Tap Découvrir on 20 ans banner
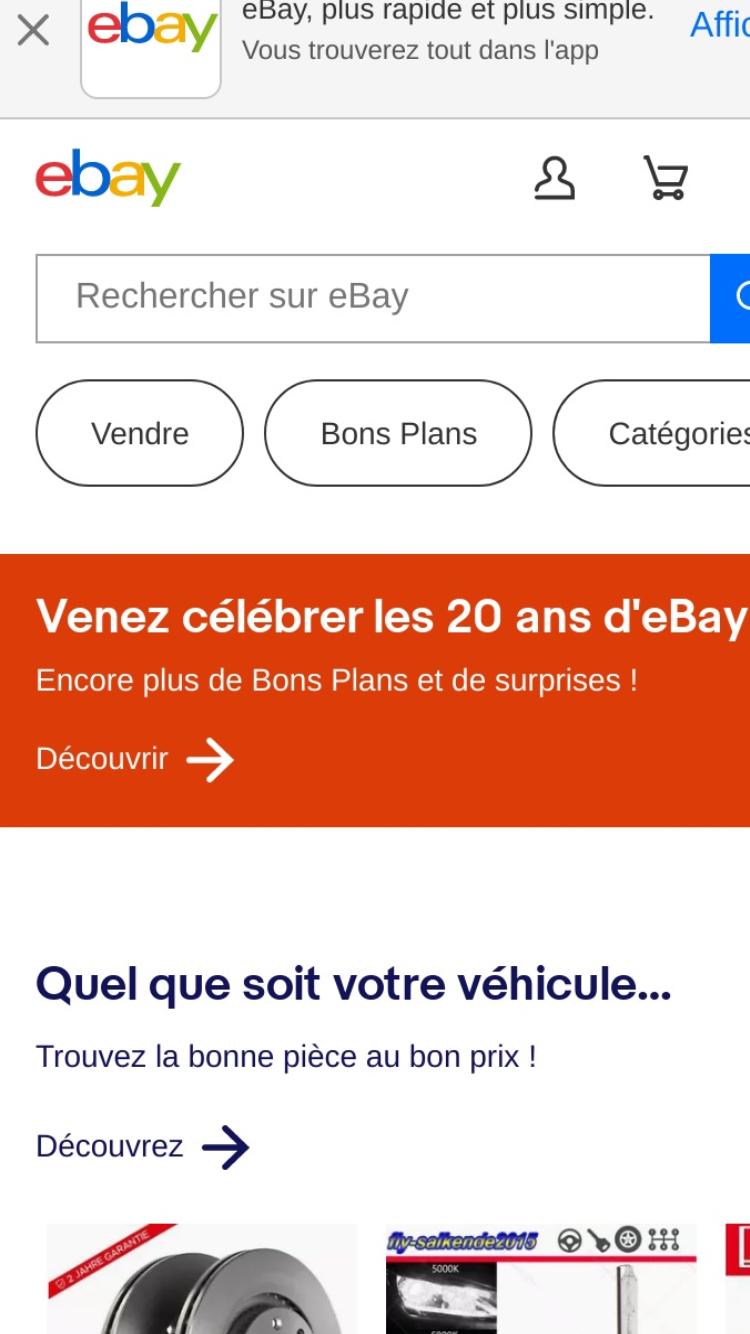750x1334 pixels. point(135,760)
